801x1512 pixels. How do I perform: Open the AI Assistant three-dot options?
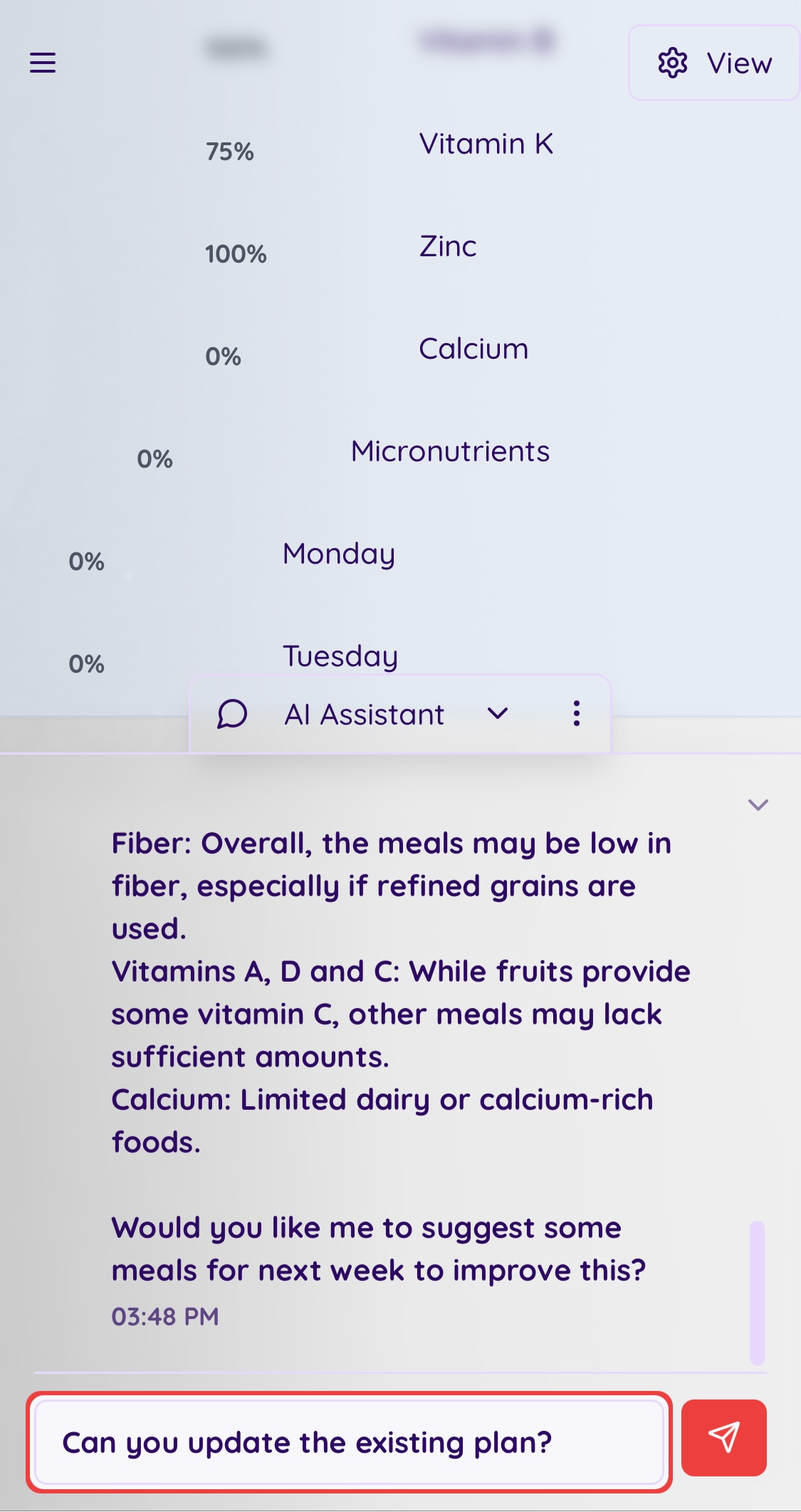coord(576,713)
